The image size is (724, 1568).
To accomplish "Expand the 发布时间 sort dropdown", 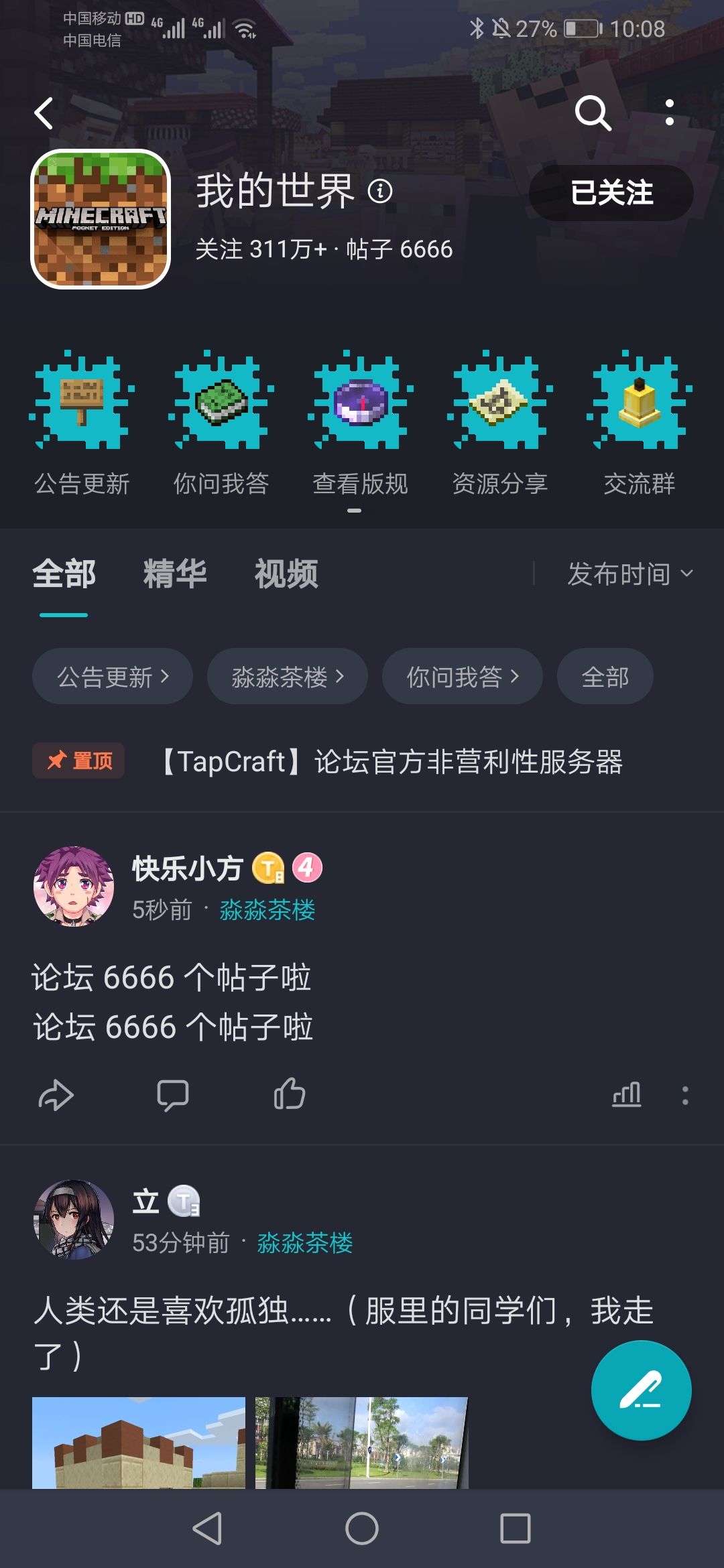I will (630, 574).
